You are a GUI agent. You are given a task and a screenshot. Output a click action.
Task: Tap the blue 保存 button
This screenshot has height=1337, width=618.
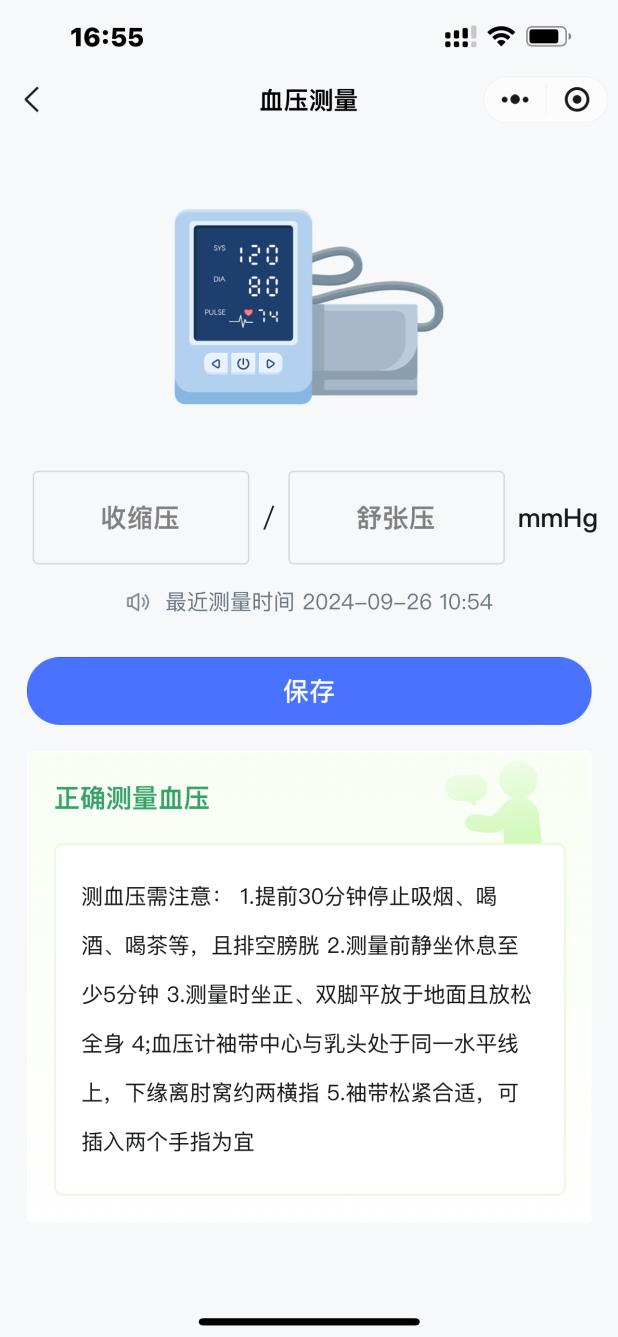pyautogui.click(x=309, y=691)
